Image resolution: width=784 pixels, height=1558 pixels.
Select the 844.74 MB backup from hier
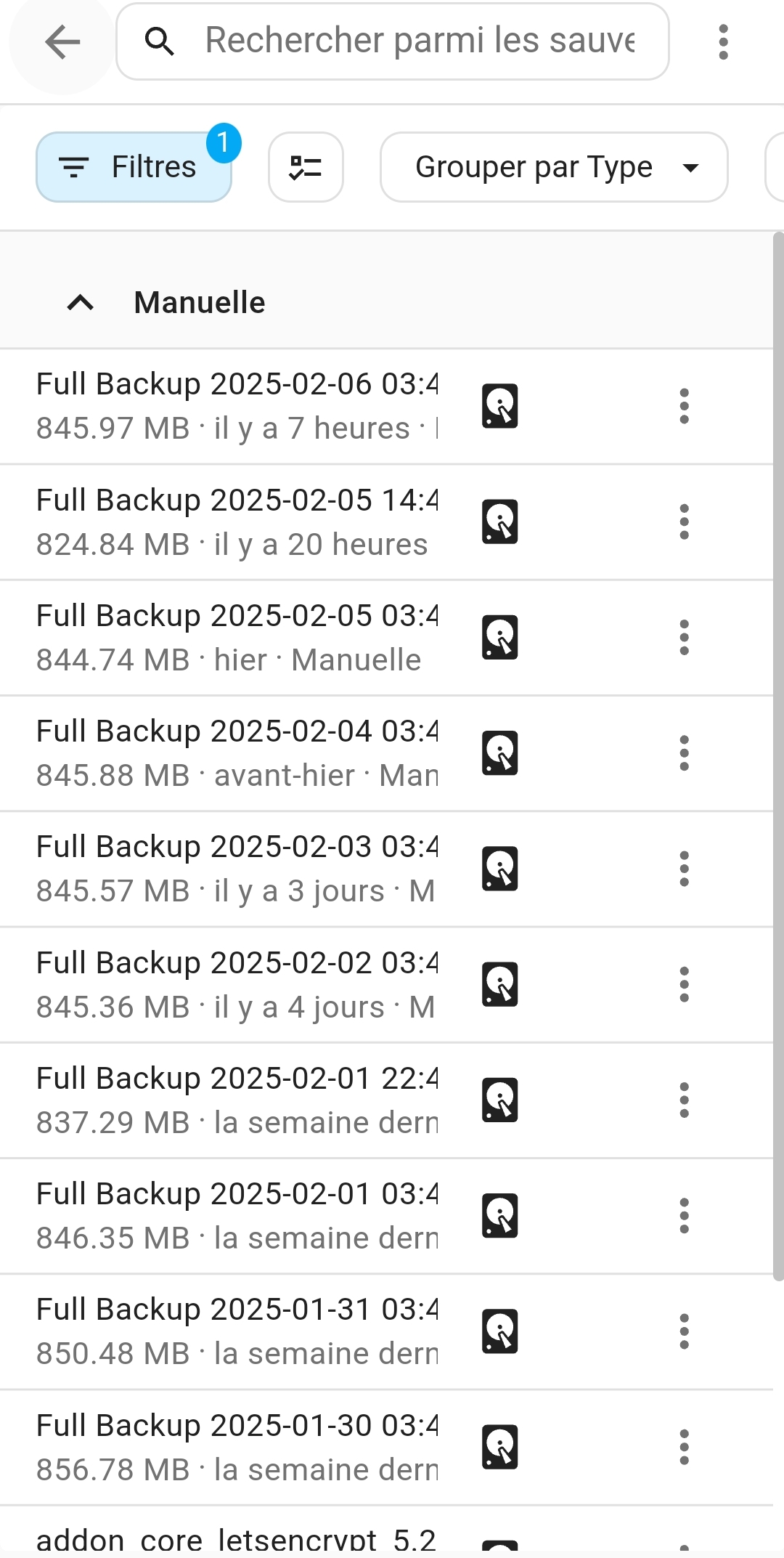click(386, 638)
